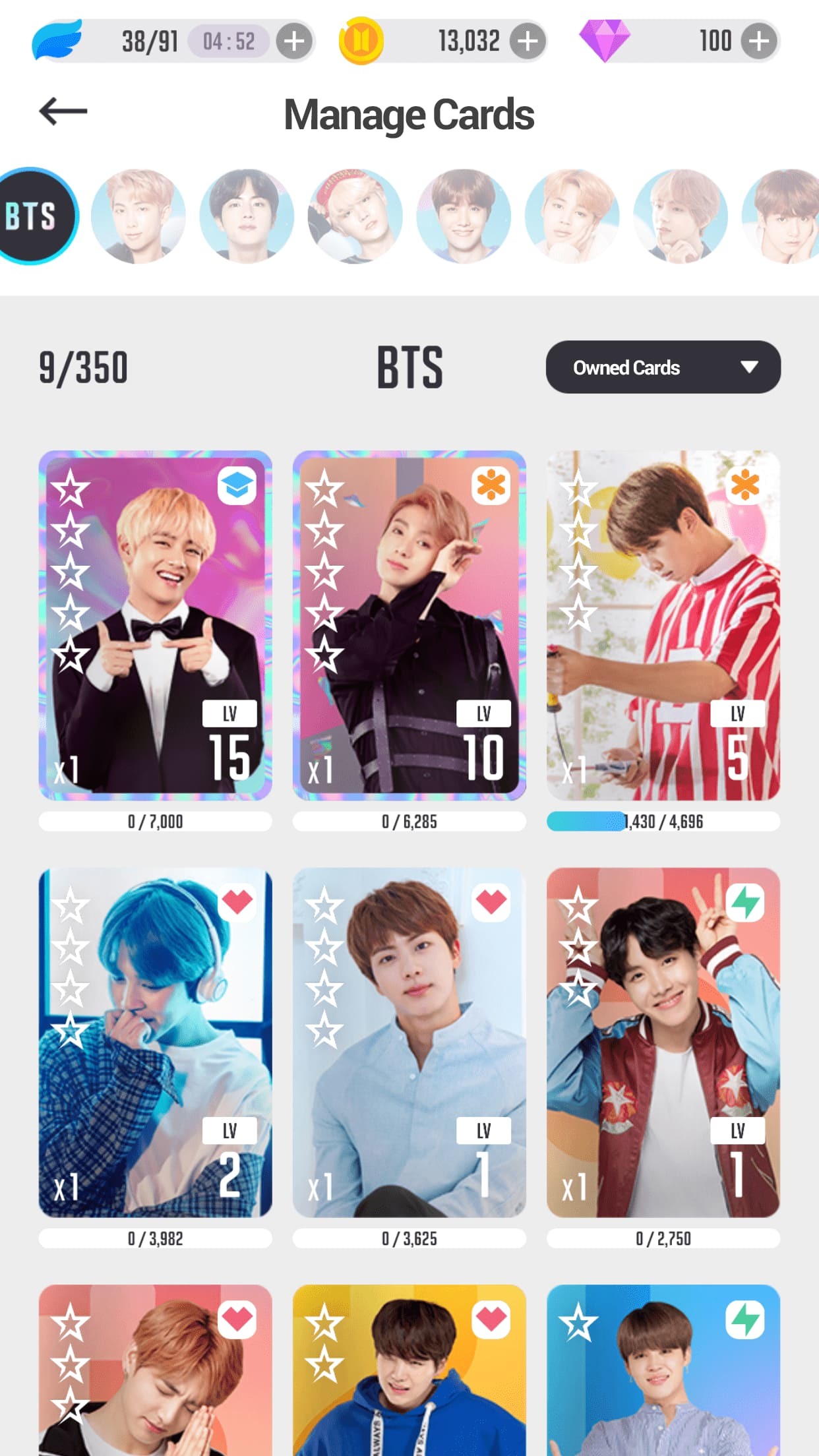Select the BTS group filter

coord(33,216)
